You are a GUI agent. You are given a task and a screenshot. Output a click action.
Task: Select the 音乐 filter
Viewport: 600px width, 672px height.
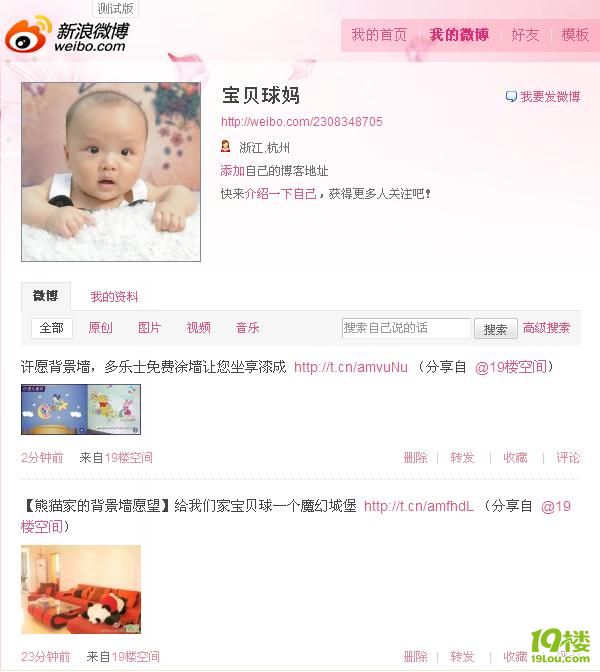click(x=247, y=328)
